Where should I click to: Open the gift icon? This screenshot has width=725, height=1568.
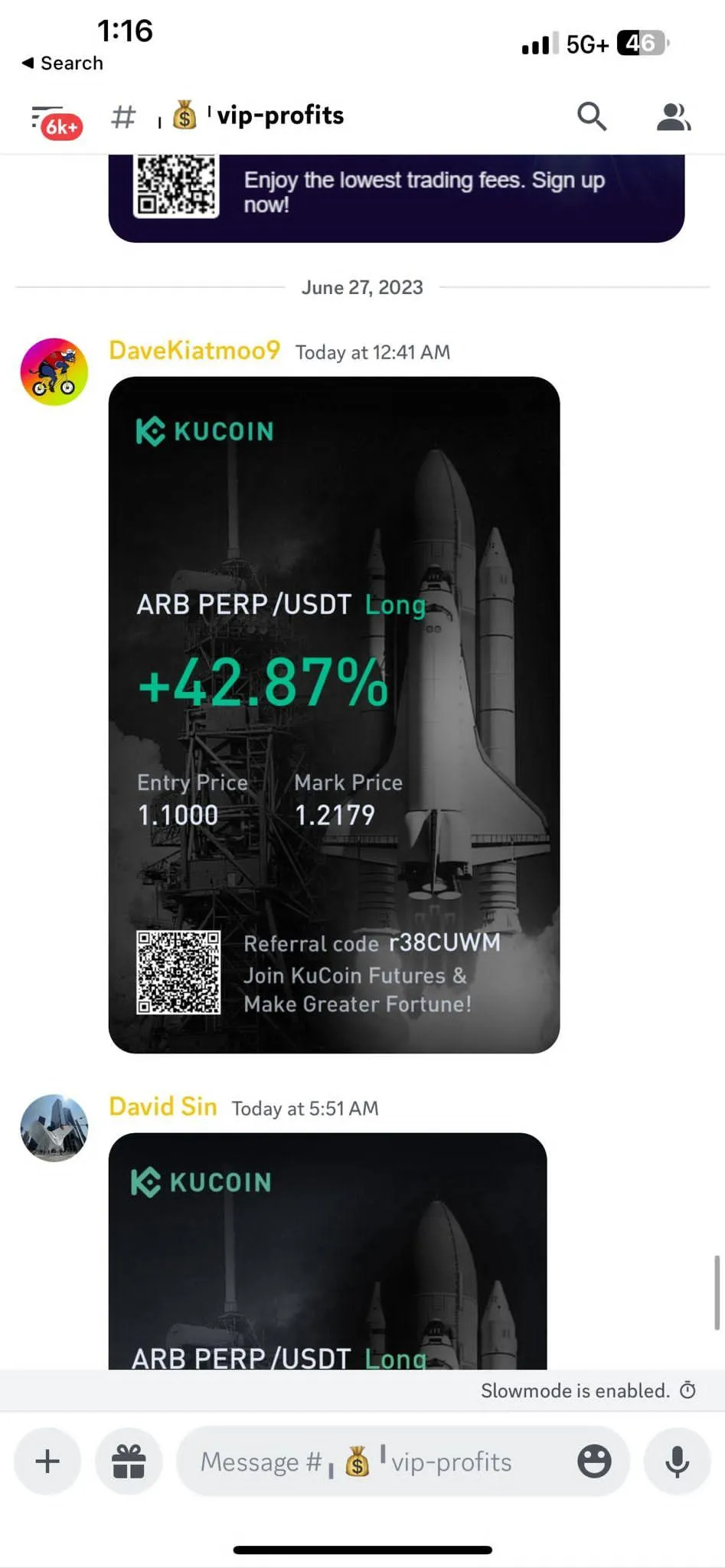(x=129, y=1461)
